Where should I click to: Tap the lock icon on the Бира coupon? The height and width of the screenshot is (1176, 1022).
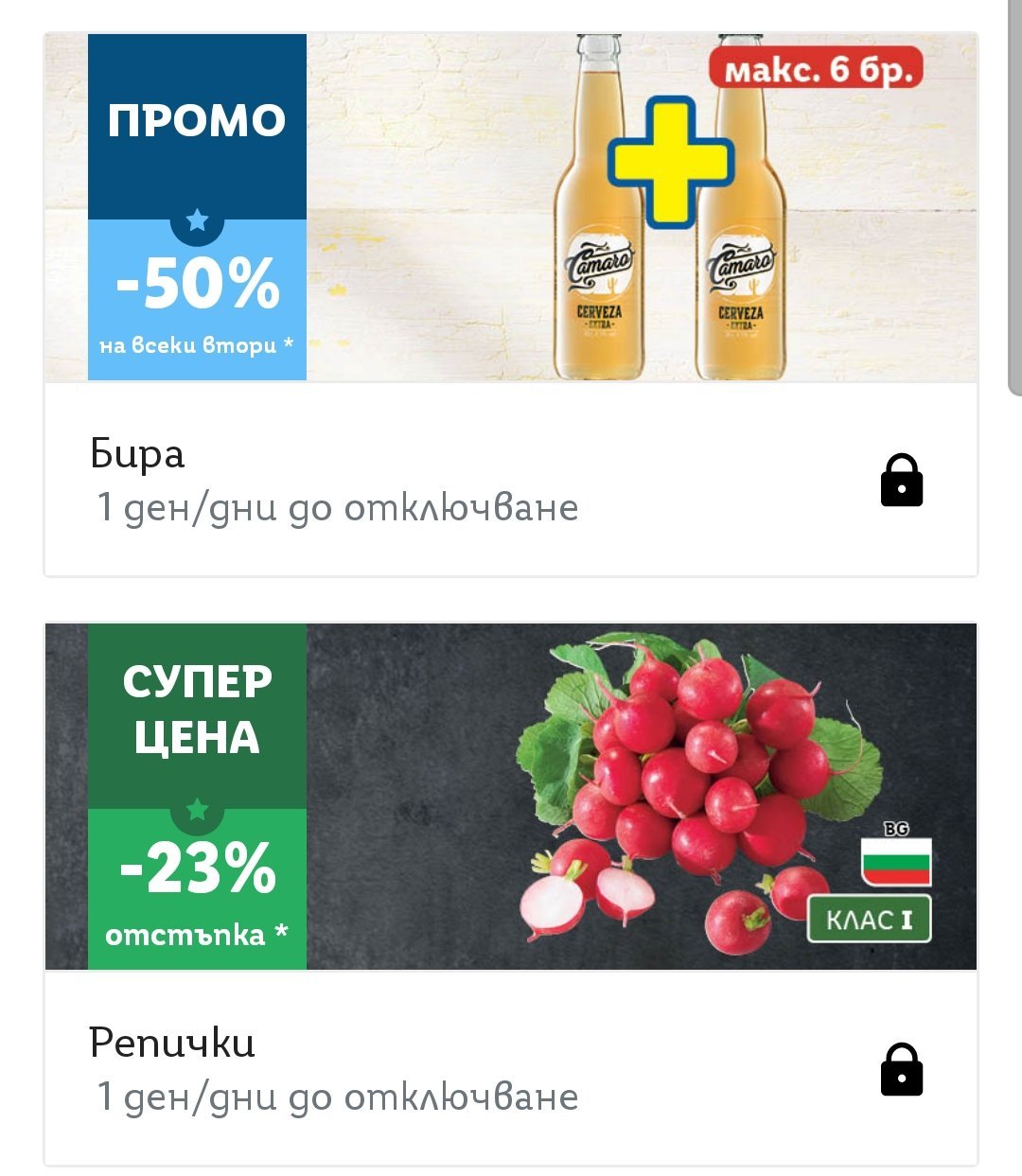click(901, 481)
